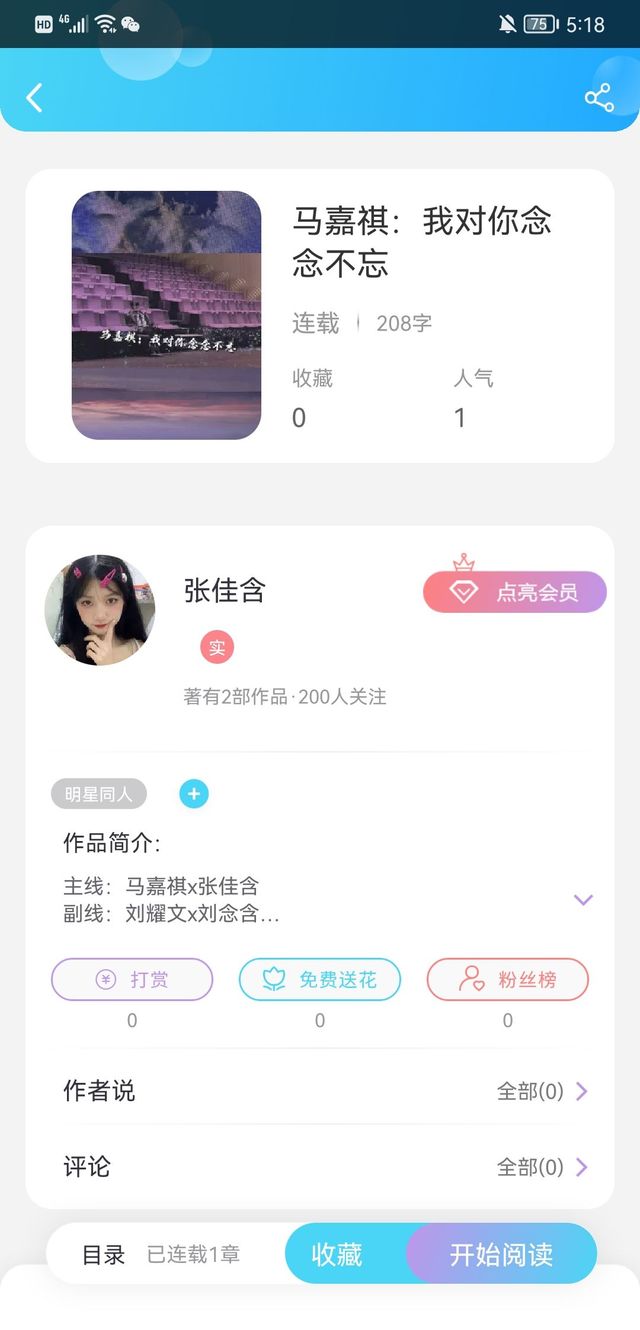Add a tag with the plus icon
Viewport: 640px width, 1330px height.
(194, 795)
